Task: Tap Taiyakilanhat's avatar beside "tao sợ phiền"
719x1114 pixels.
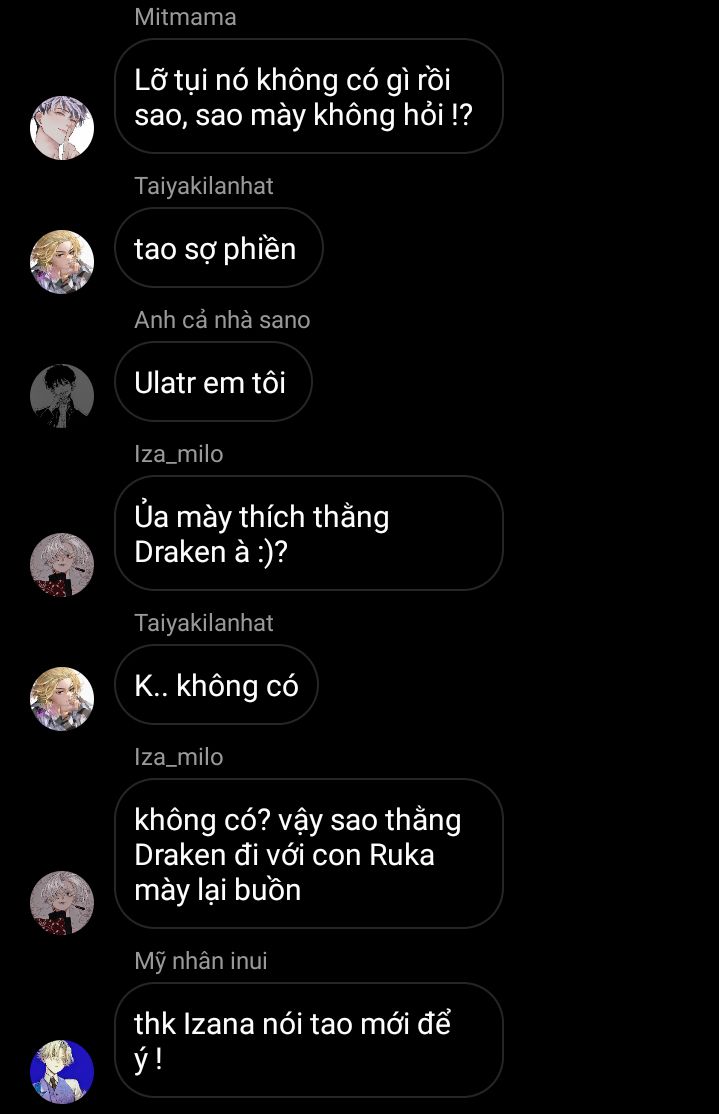Action: click(x=62, y=262)
